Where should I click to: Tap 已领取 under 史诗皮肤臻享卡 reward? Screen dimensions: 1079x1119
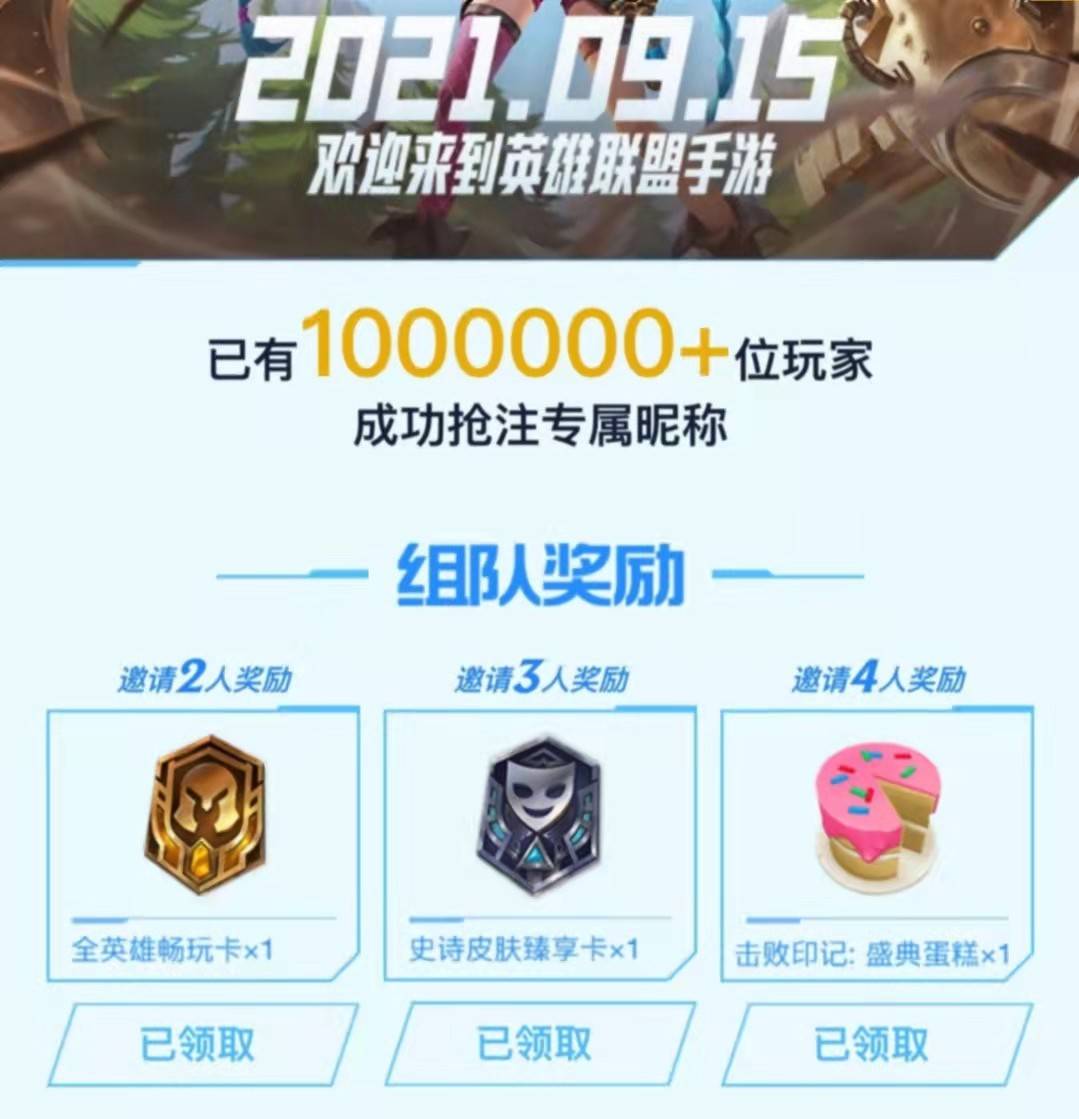tap(539, 1044)
